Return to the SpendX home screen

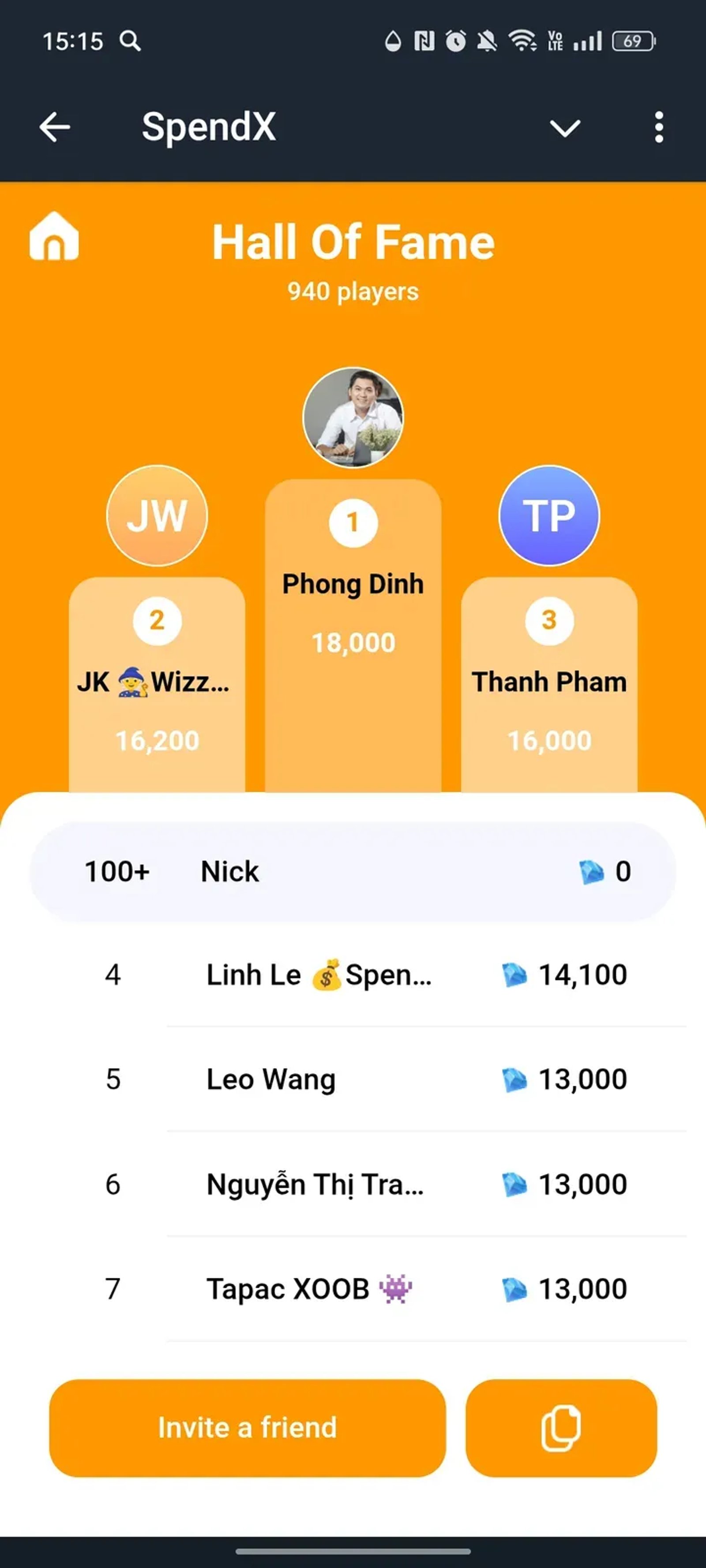coord(54,237)
